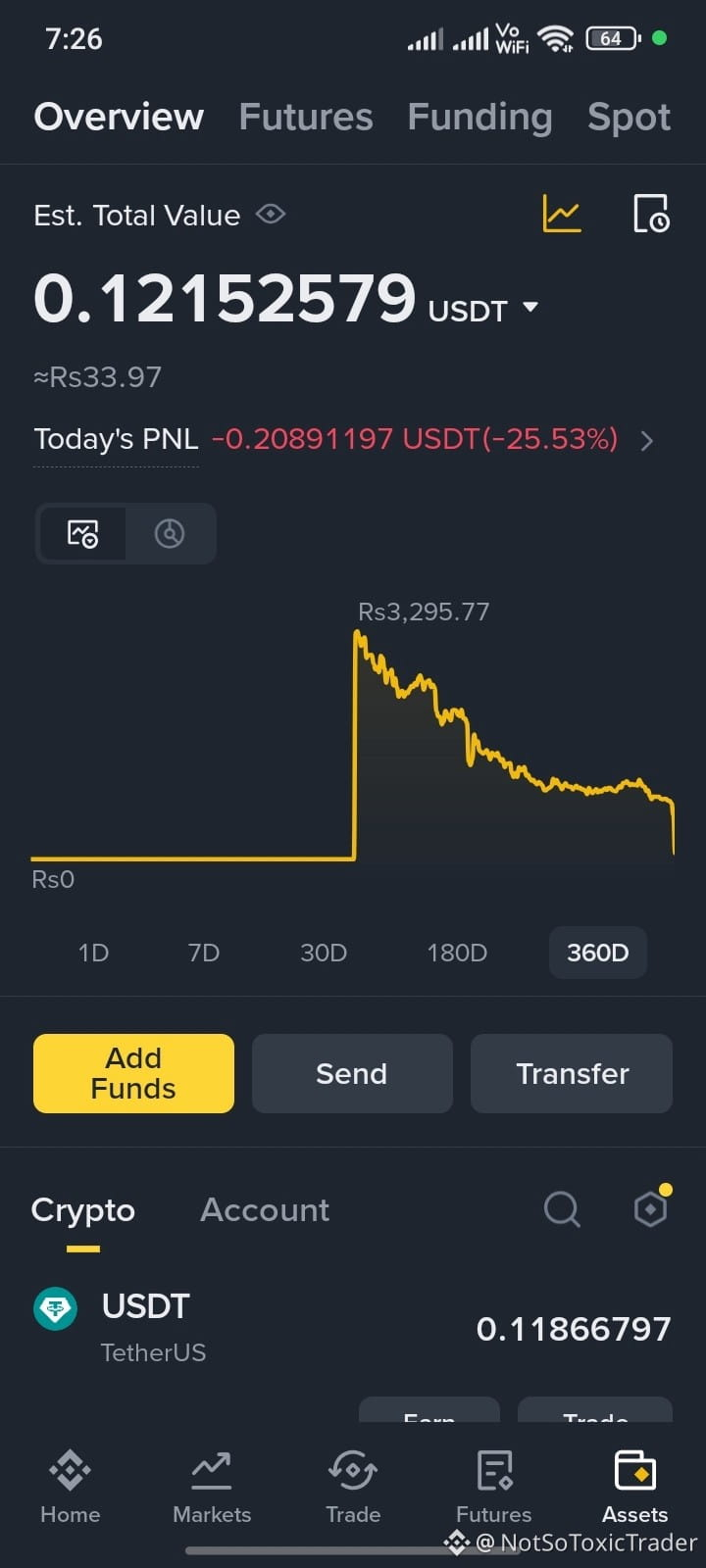Open the PNL analysis chart icon

tap(562, 214)
